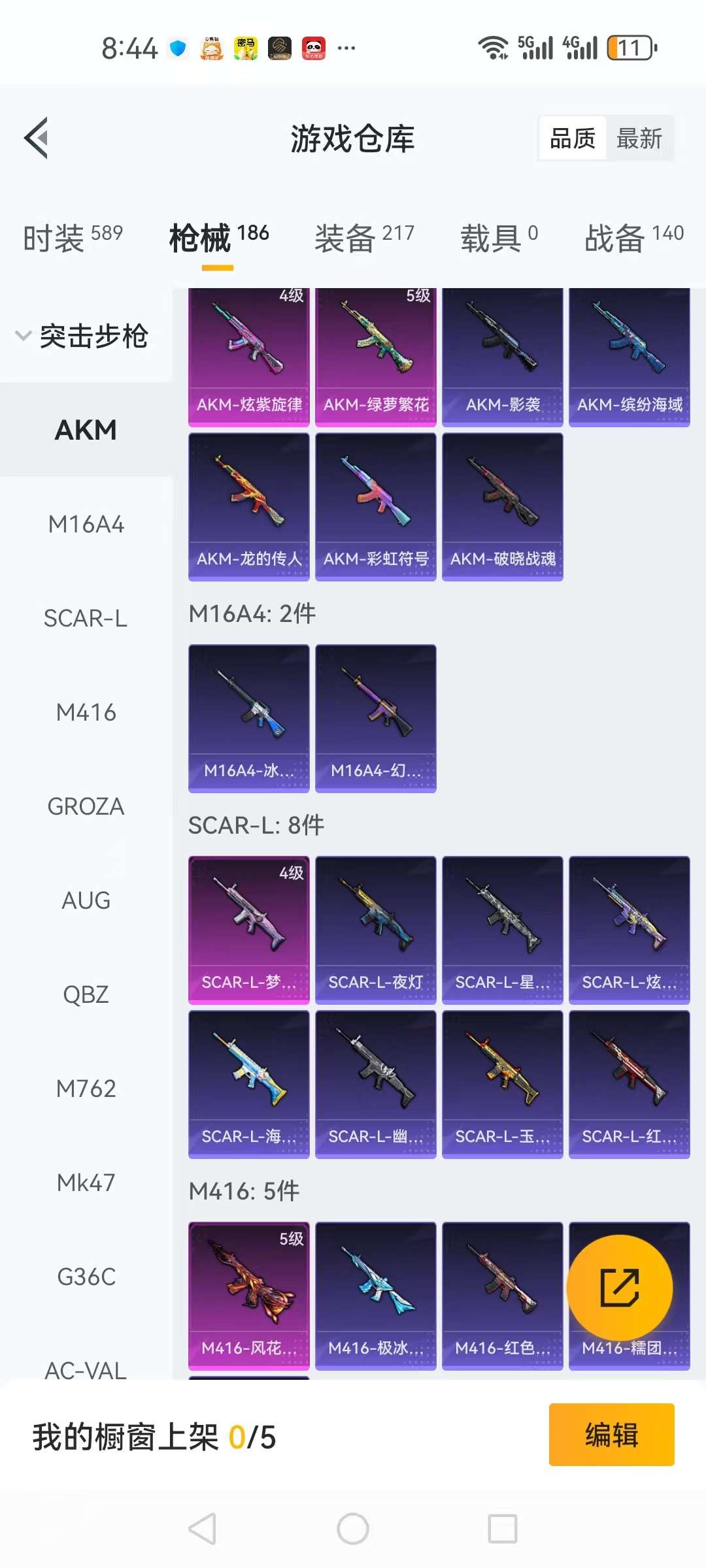This screenshot has height=1568, width=706.
Task: Tap the 编辑 button
Action: tap(611, 1435)
